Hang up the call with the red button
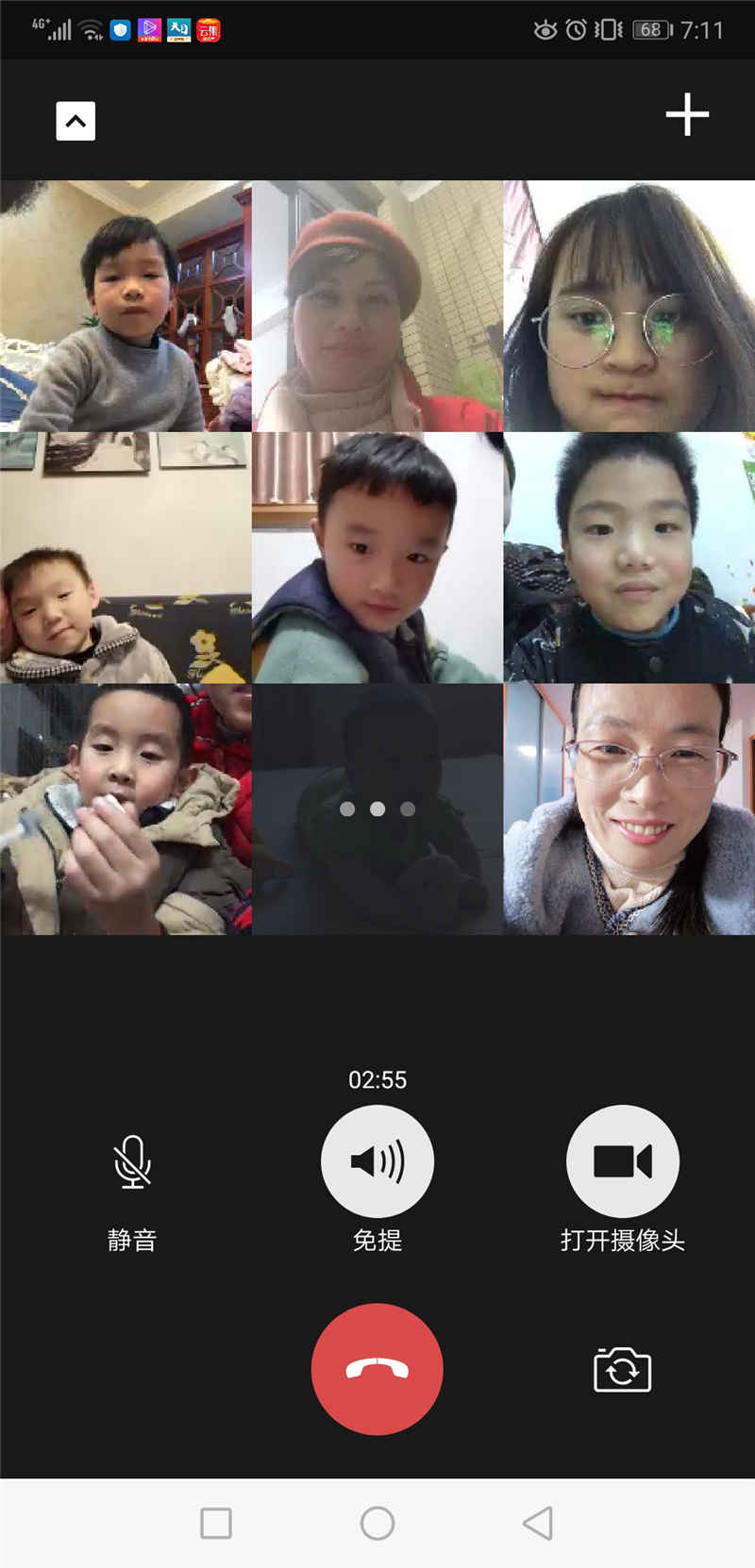Viewport: 755px width, 1568px height. tap(377, 1369)
